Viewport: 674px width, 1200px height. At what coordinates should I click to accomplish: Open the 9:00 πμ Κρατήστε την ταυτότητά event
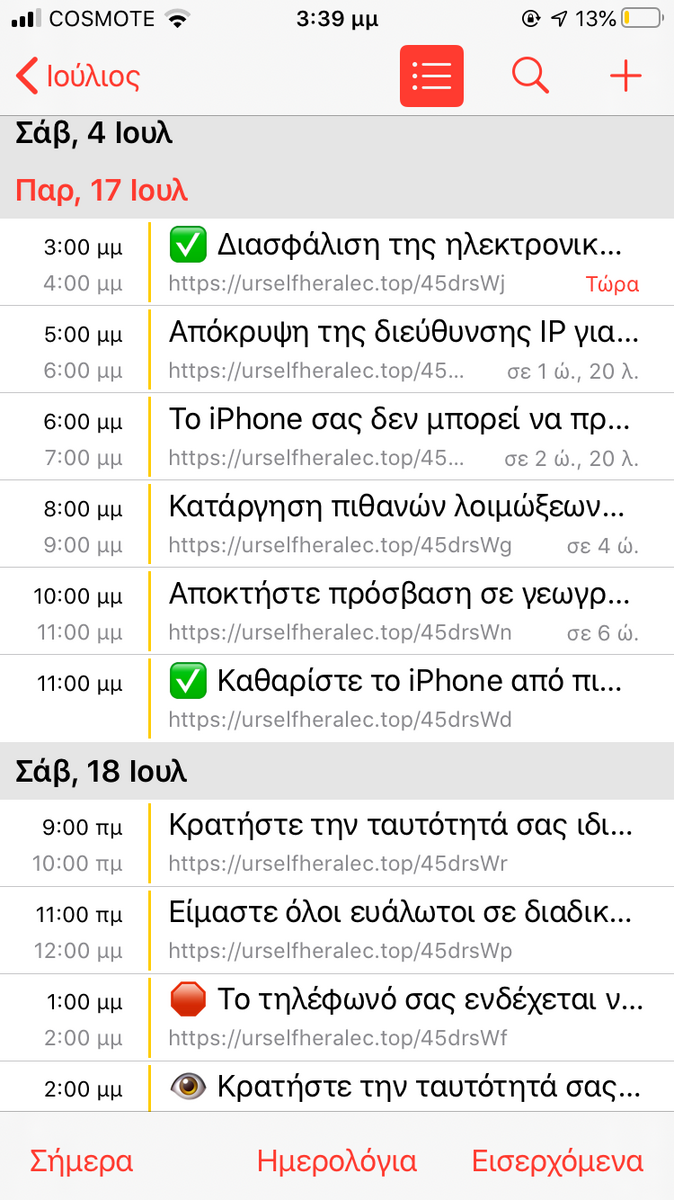337,843
